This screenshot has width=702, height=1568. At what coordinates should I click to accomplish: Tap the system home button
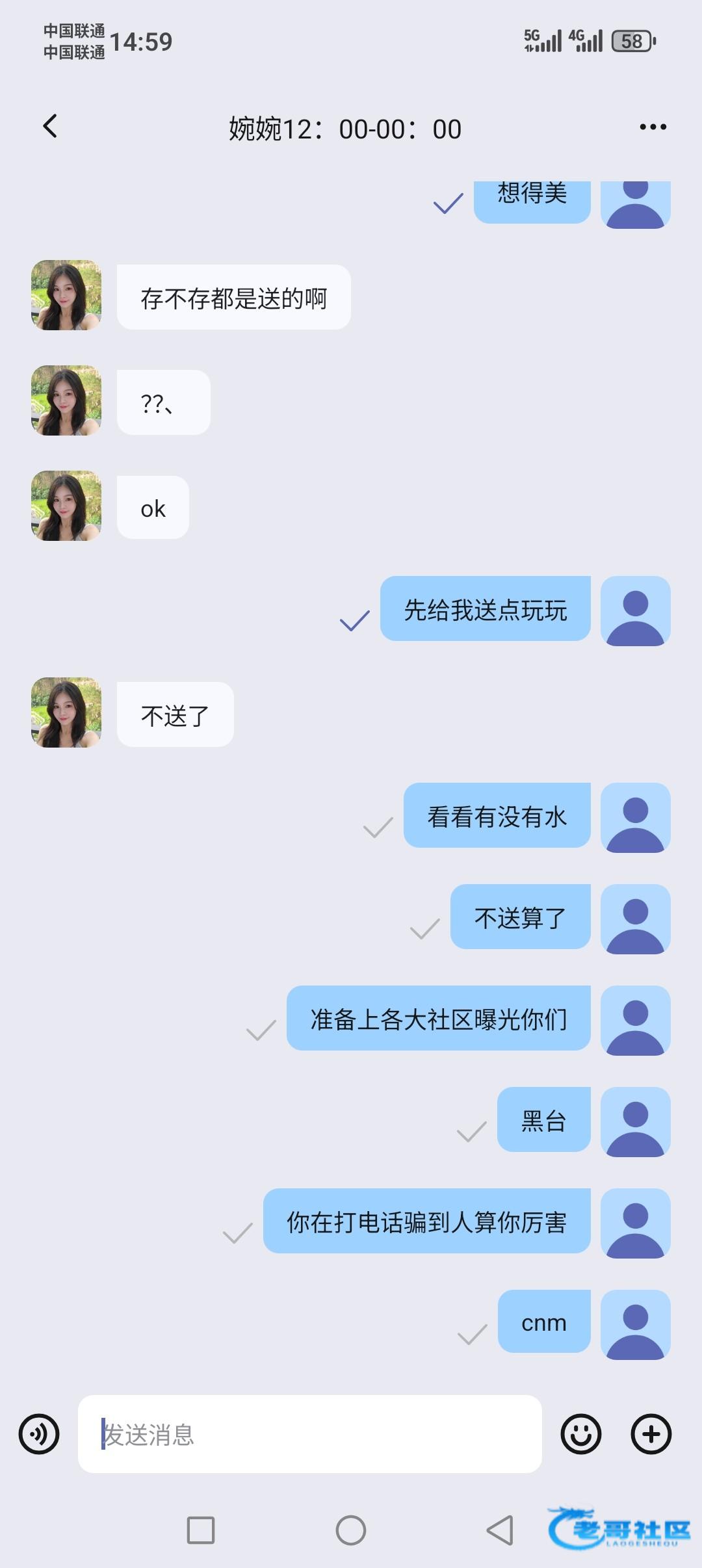[351, 1530]
